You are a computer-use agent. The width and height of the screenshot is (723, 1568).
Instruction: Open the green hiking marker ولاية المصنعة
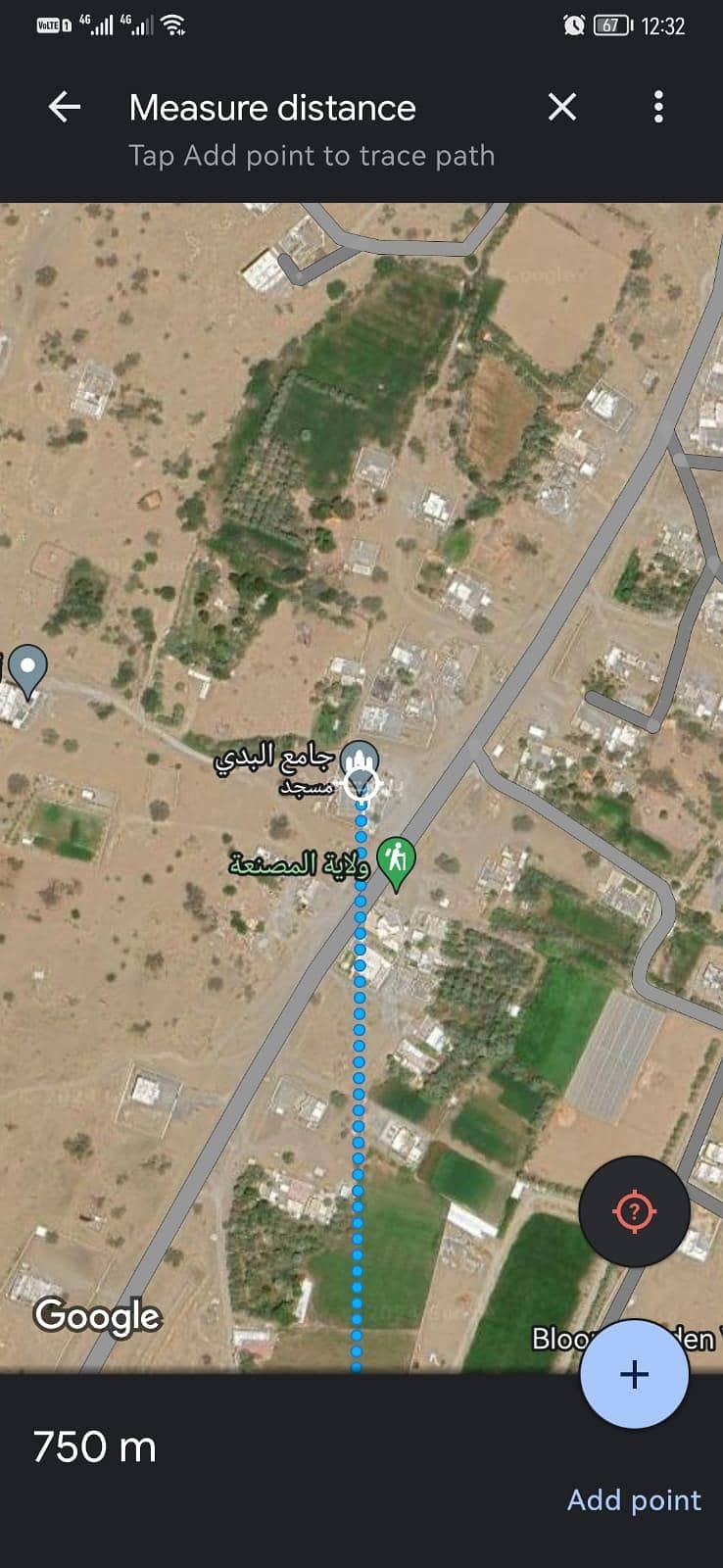point(396,861)
